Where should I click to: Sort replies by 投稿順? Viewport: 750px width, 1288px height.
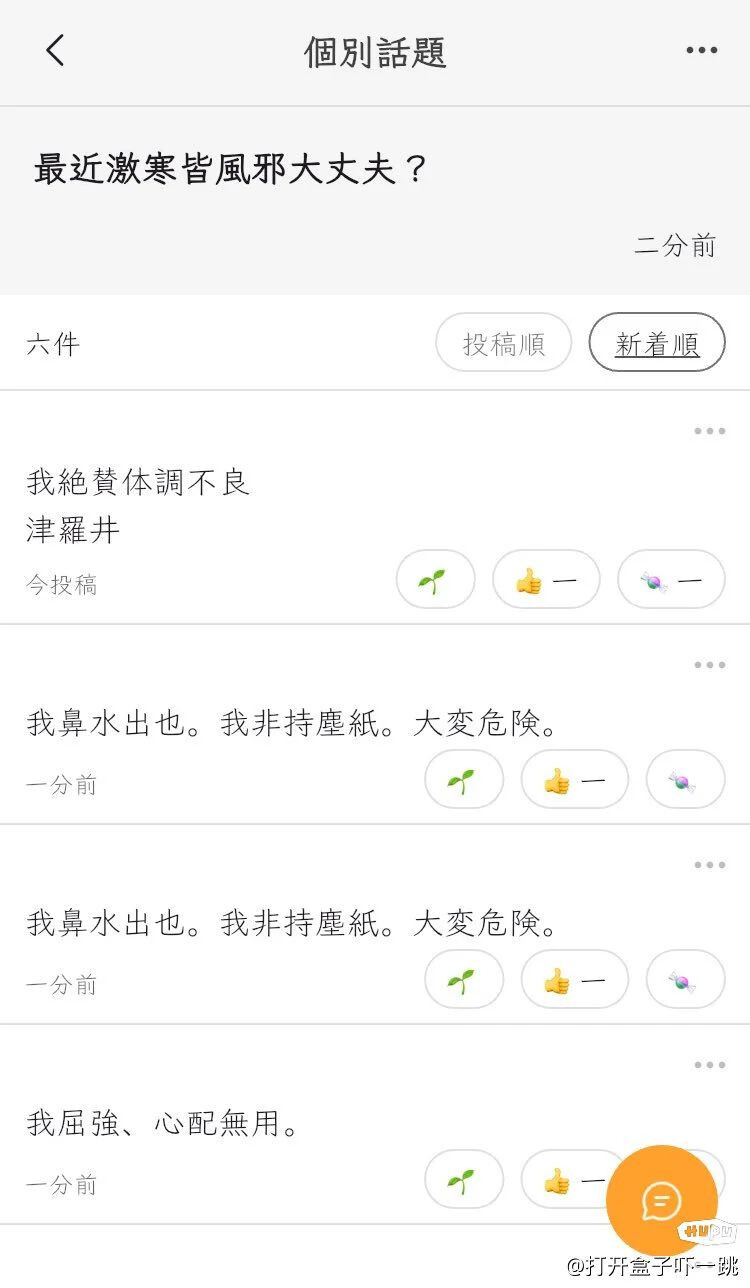click(503, 344)
